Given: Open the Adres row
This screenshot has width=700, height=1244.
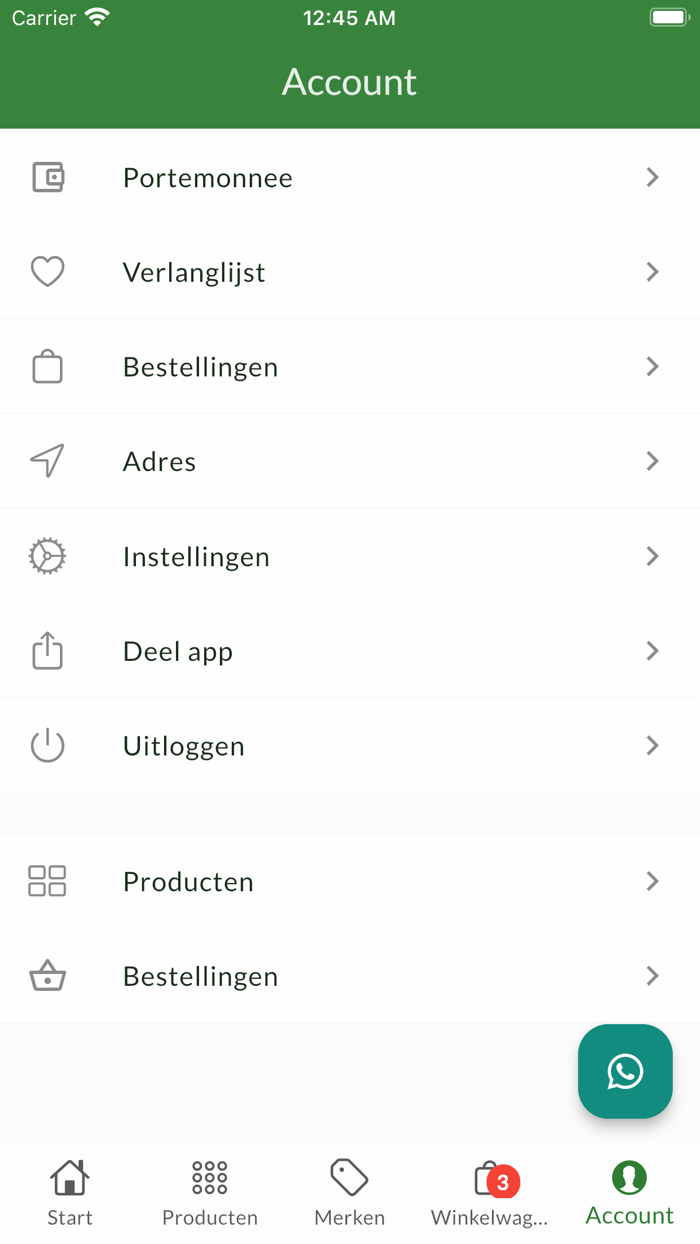Looking at the screenshot, I should tap(349, 461).
